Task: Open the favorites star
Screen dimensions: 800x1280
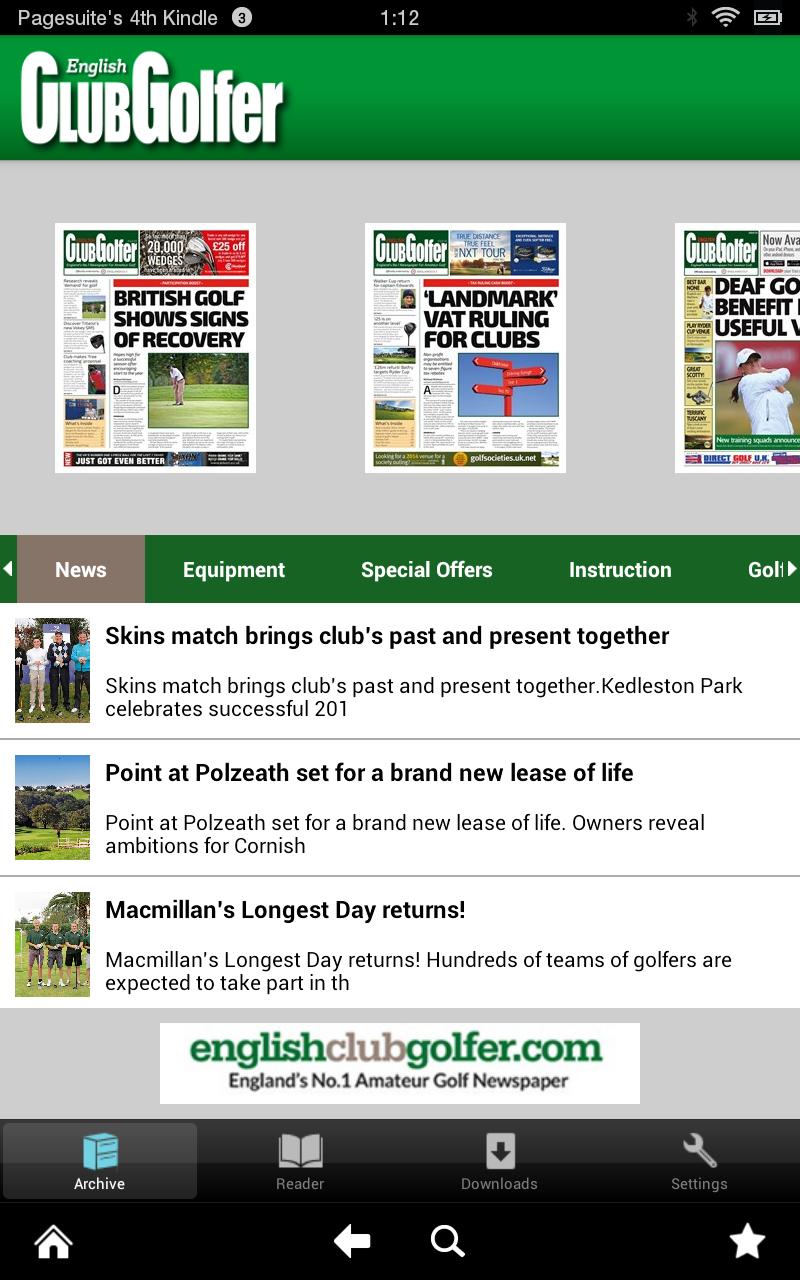Action: click(747, 1242)
